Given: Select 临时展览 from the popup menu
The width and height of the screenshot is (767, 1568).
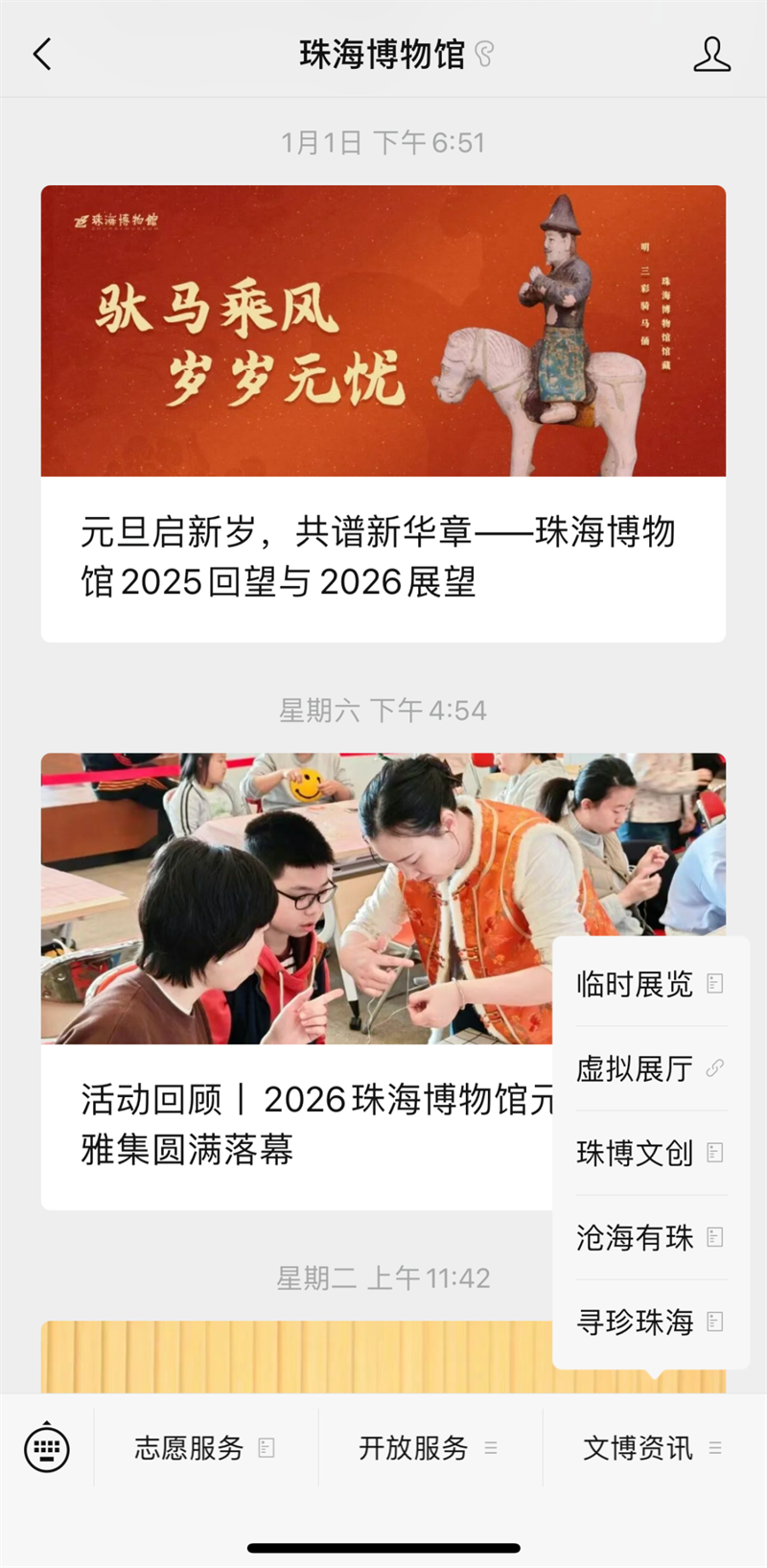Looking at the screenshot, I should click(650, 984).
